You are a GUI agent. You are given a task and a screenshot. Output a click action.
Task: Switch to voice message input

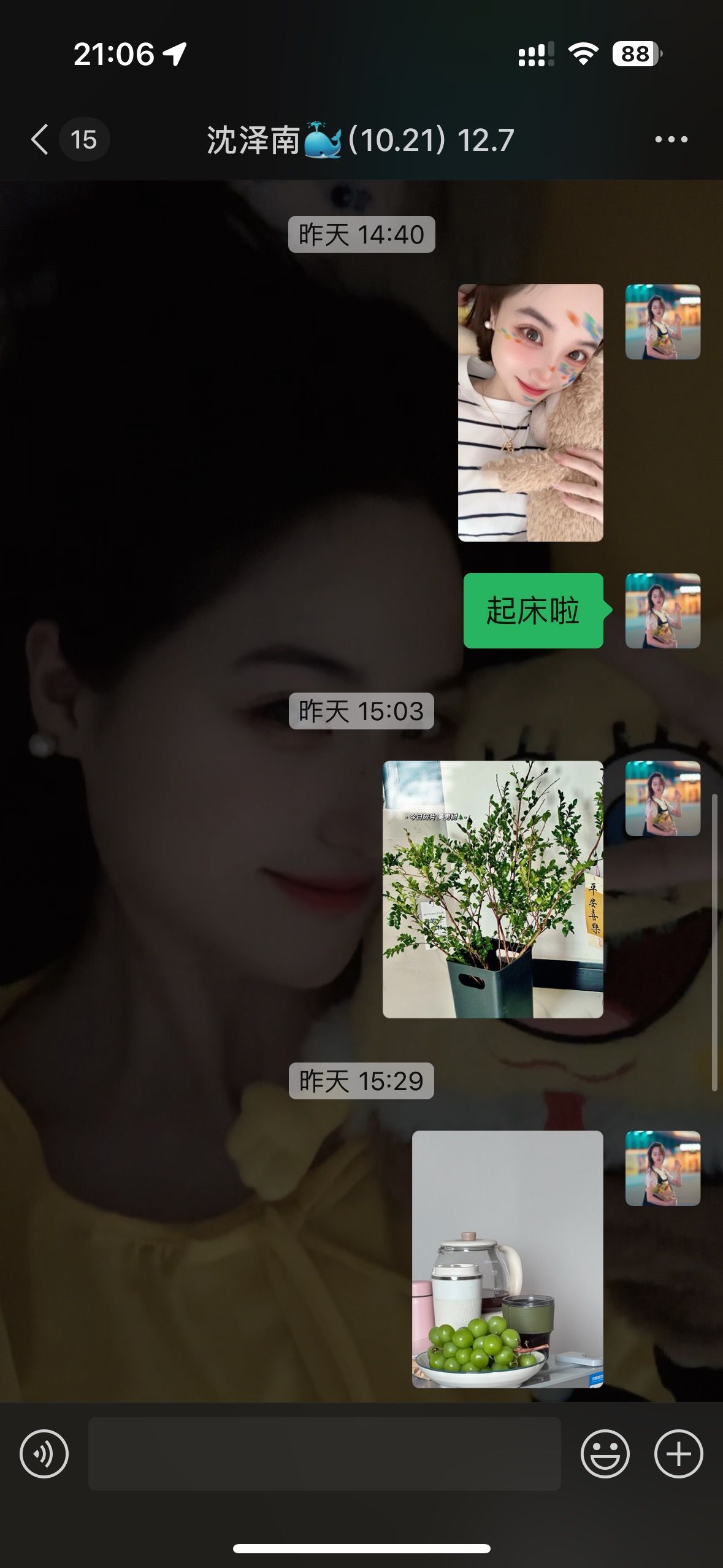pyautogui.click(x=44, y=1453)
